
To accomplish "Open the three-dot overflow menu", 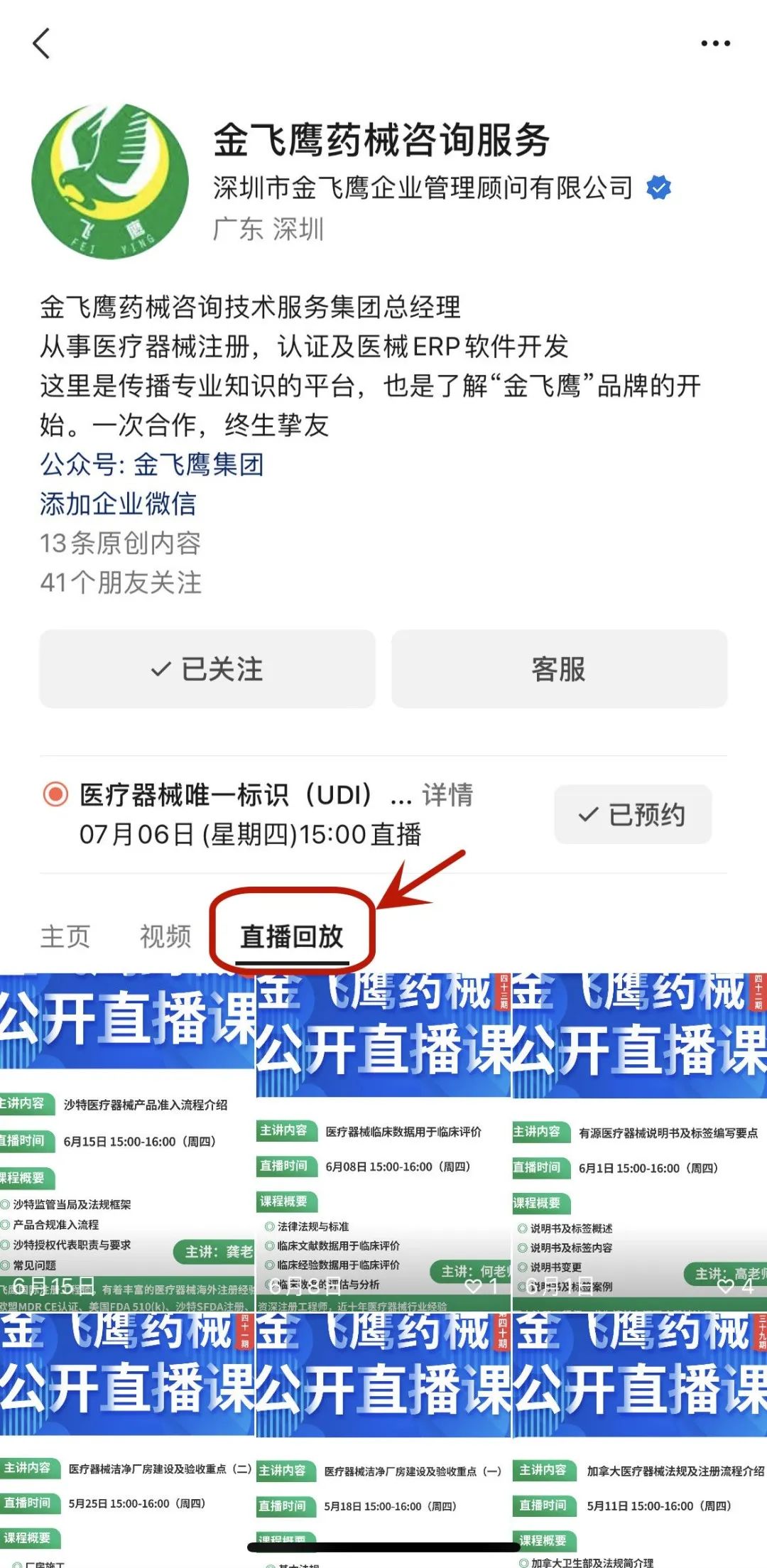I will (x=714, y=43).
